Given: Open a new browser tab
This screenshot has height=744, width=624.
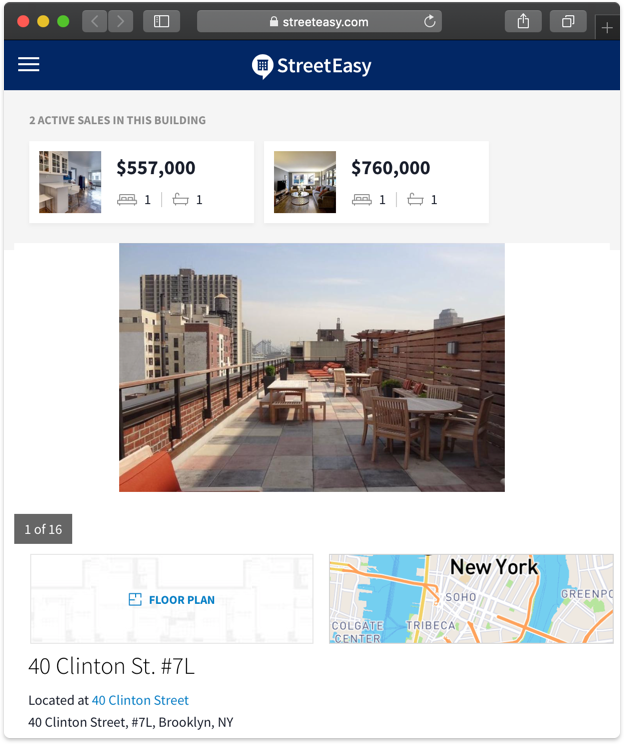Looking at the screenshot, I should point(606,28).
